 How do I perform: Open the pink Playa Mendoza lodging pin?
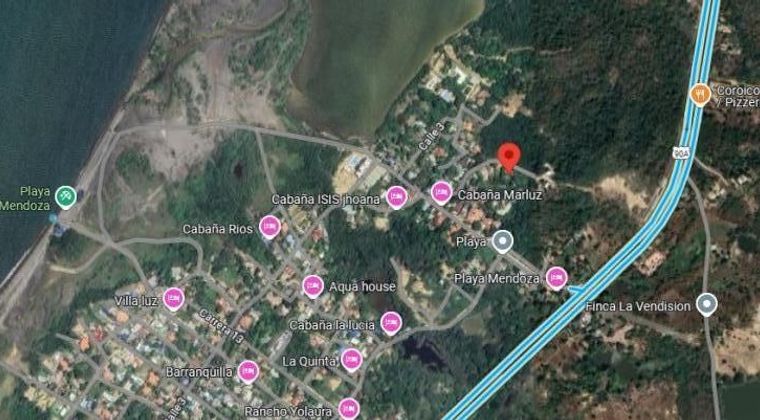(x=556, y=278)
